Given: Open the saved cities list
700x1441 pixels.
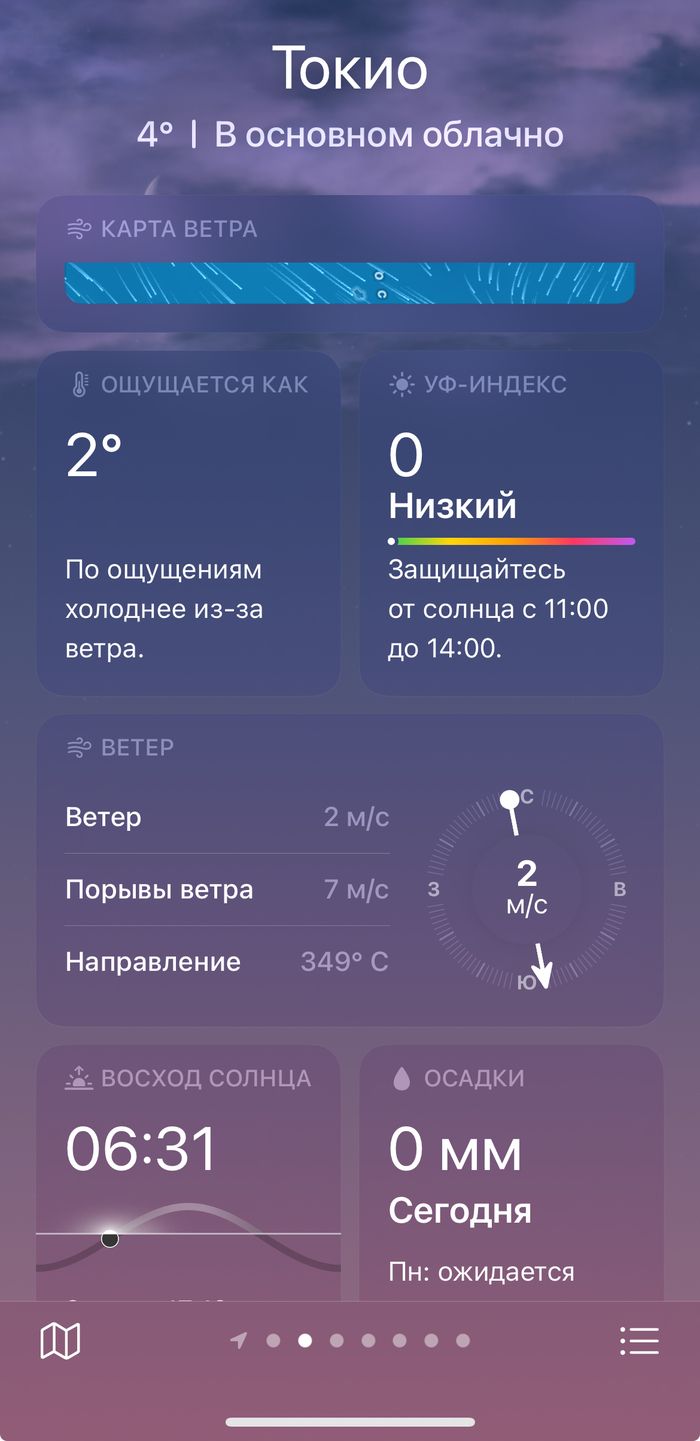Looking at the screenshot, I should point(639,1341).
